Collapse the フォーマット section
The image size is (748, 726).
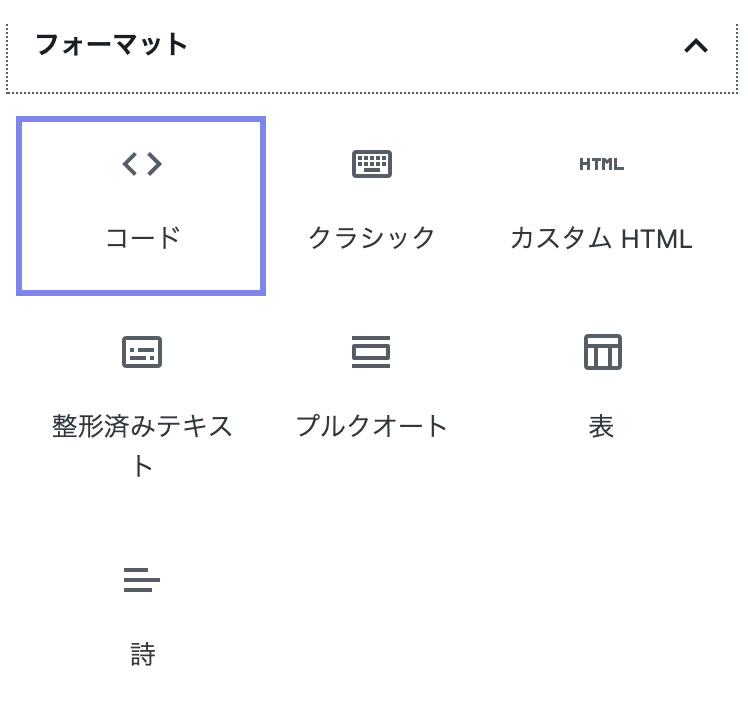(695, 46)
